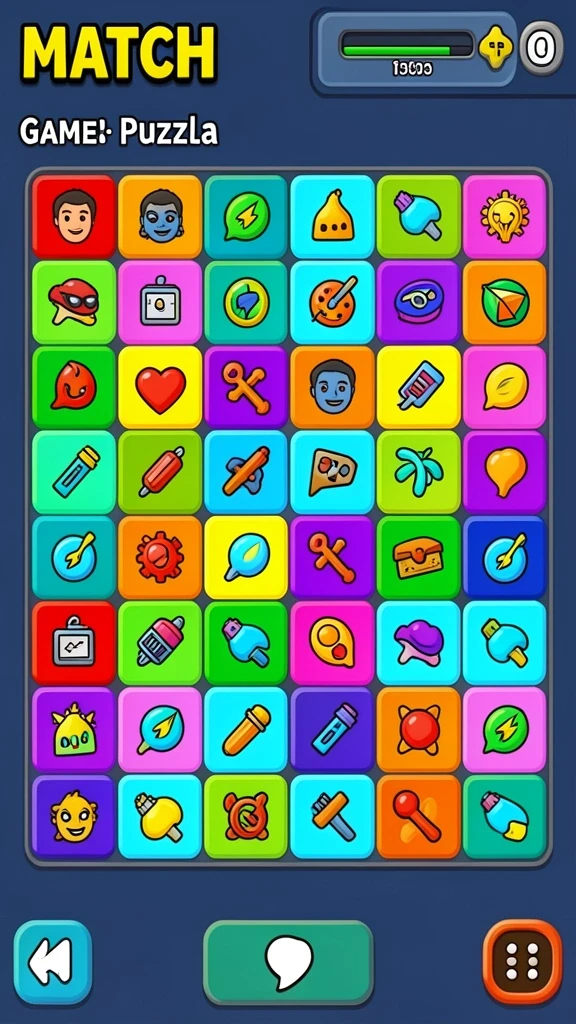This screenshot has width=576, height=1024.
Task: Pick the purple mushroom on cyan tile
Action: pos(418,643)
